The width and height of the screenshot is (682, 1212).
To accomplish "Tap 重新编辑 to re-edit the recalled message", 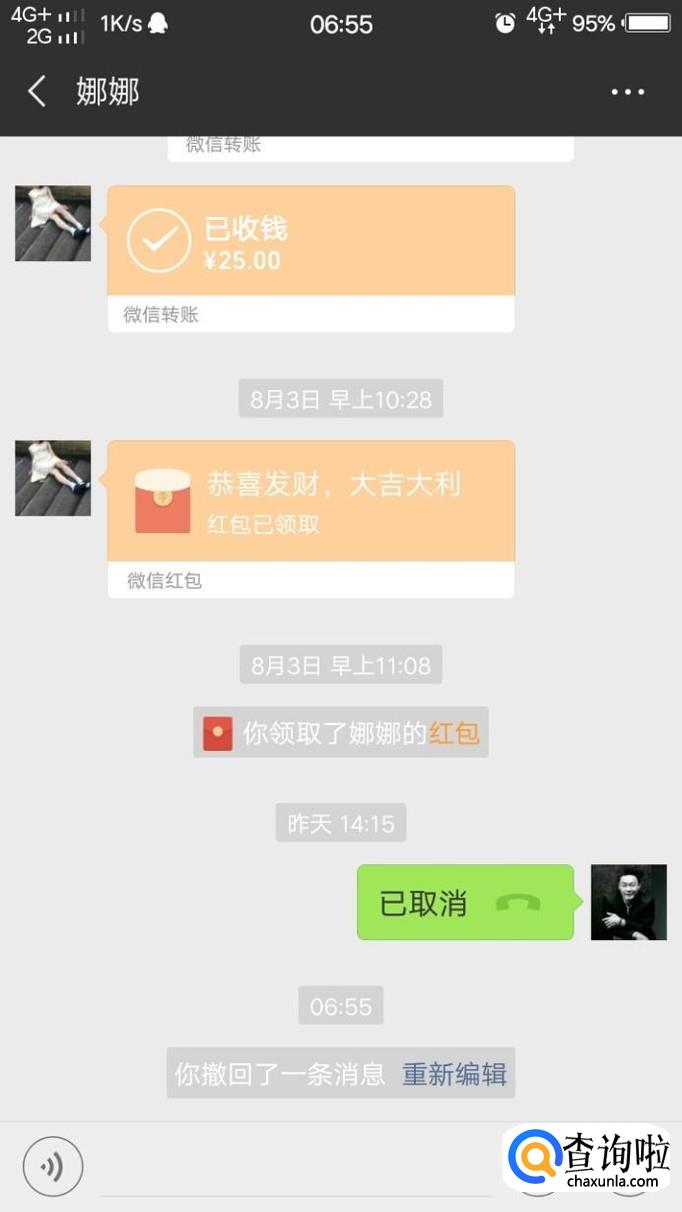I will coord(454,1074).
